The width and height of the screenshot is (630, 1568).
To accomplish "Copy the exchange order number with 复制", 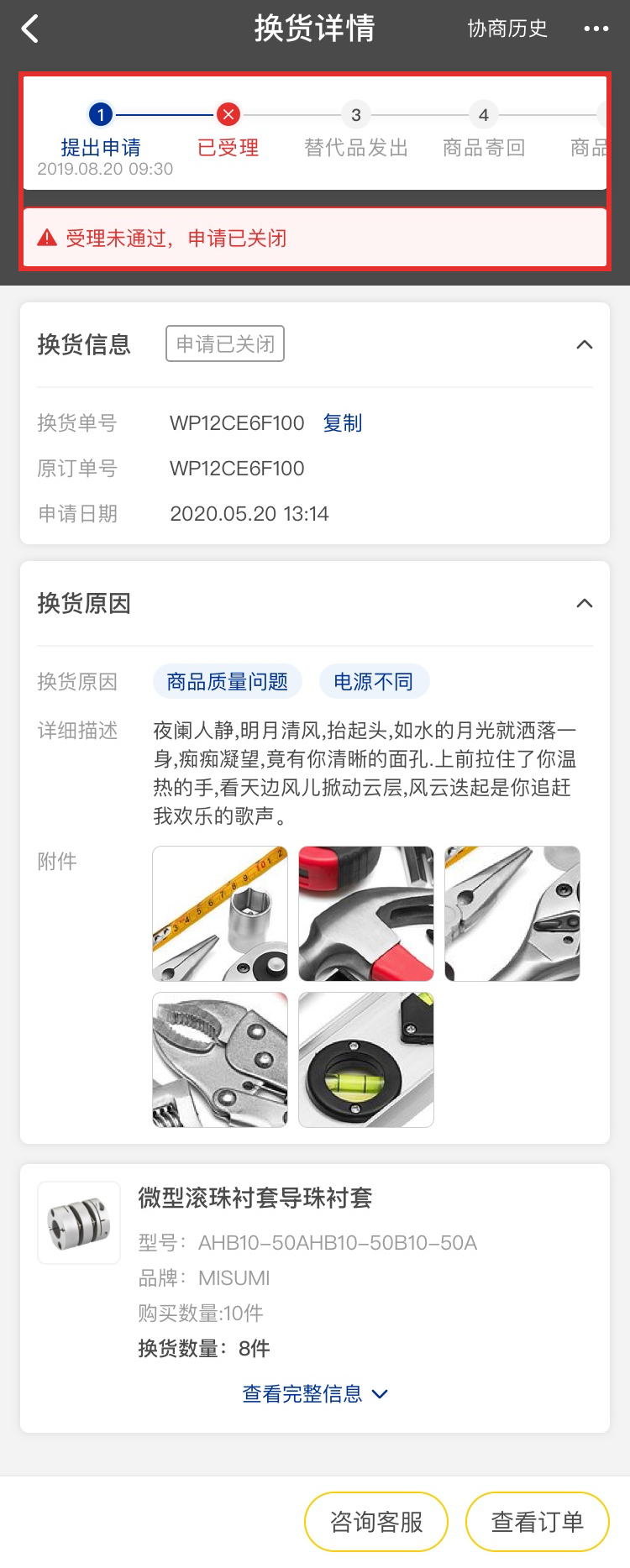I will point(343,423).
